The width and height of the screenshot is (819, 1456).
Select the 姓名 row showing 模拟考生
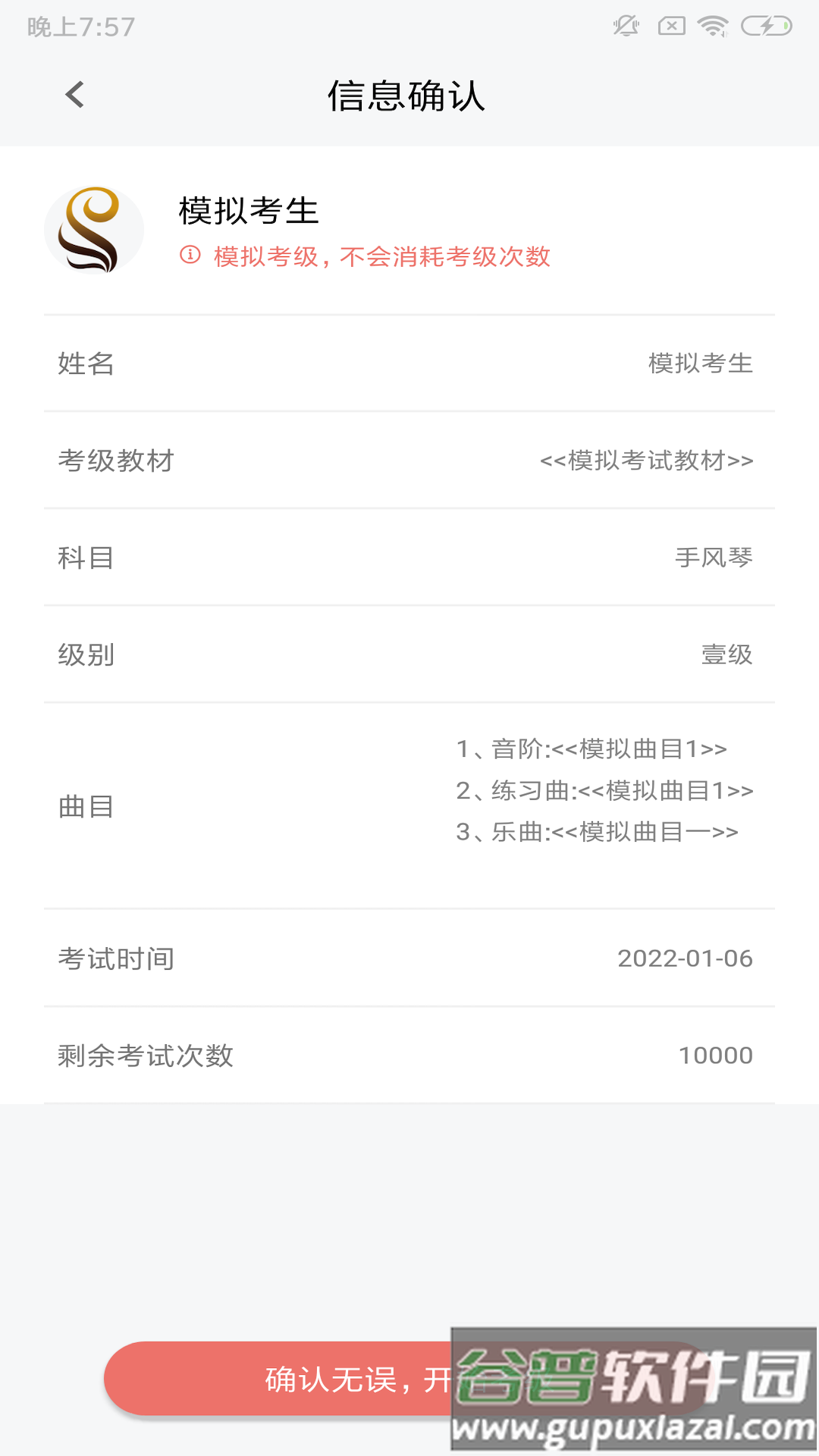click(409, 363)
